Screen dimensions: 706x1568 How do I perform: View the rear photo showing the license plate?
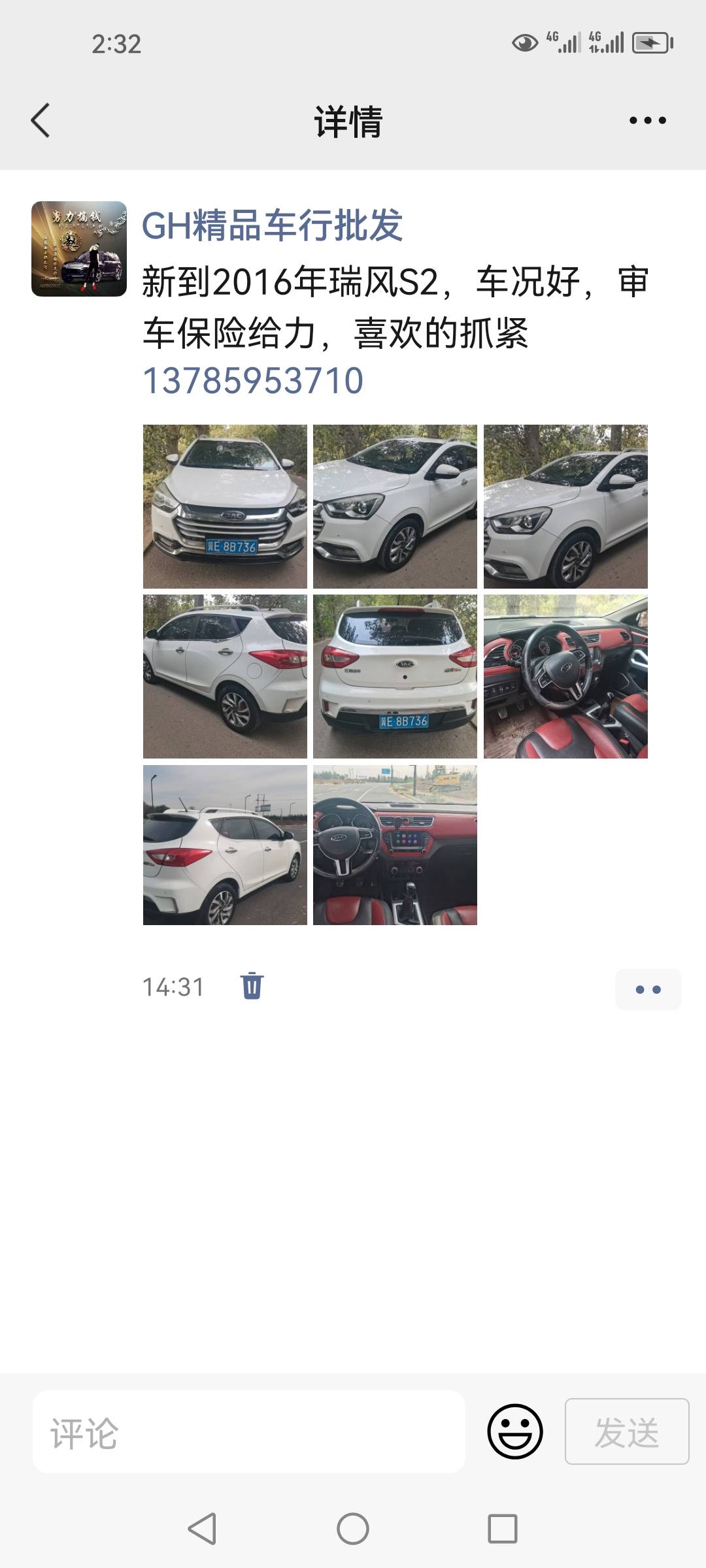pos(395,676)
